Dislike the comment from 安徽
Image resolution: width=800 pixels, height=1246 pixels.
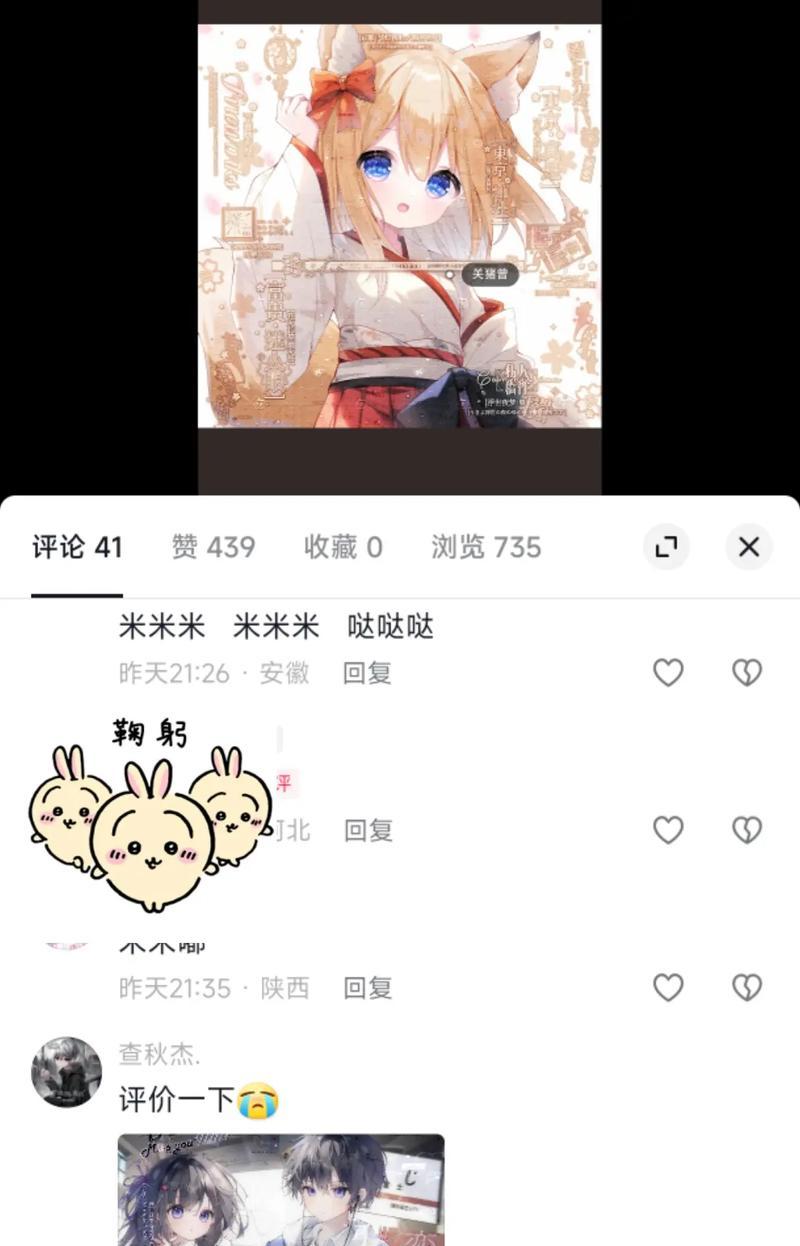pyautogui.click(x=747, y=673)
